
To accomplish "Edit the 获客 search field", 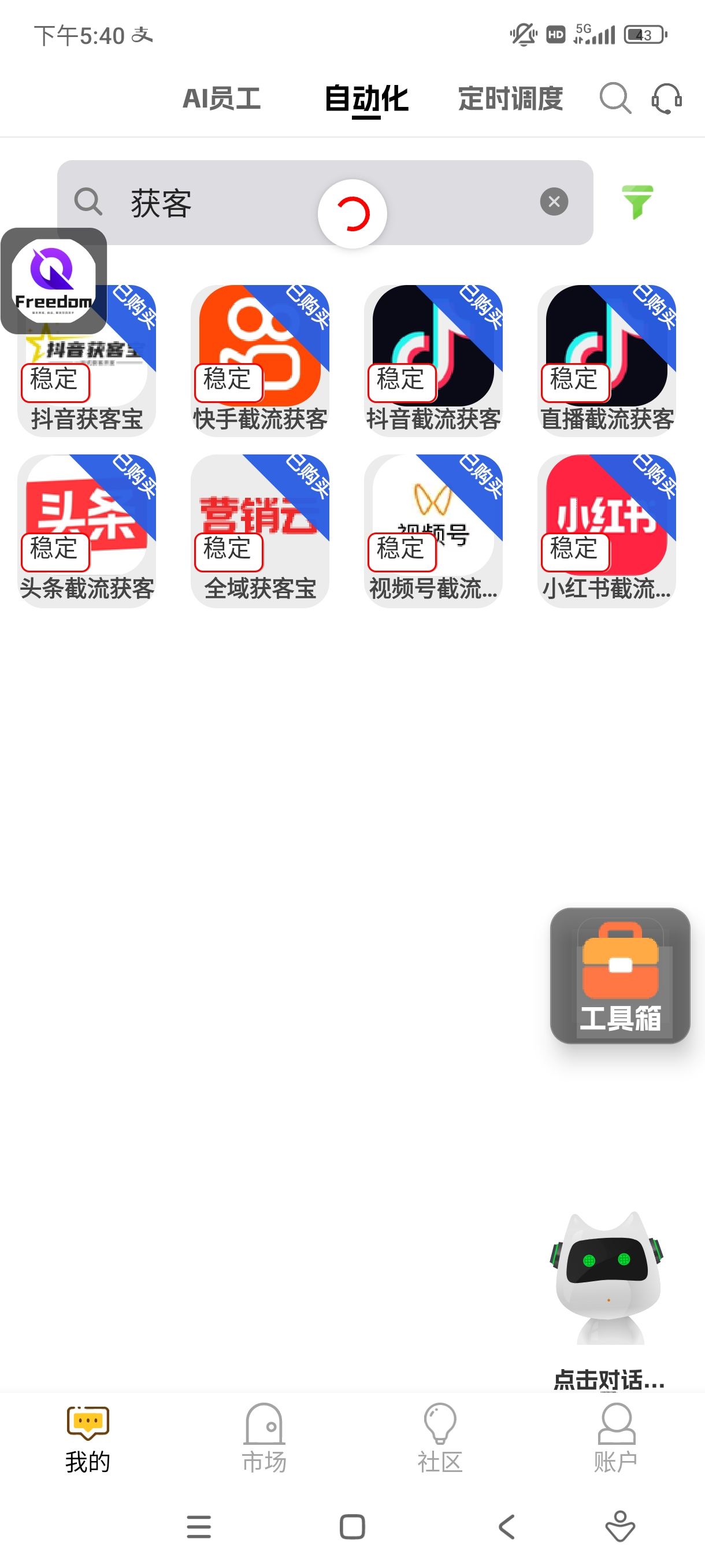I will coord(243,204).
